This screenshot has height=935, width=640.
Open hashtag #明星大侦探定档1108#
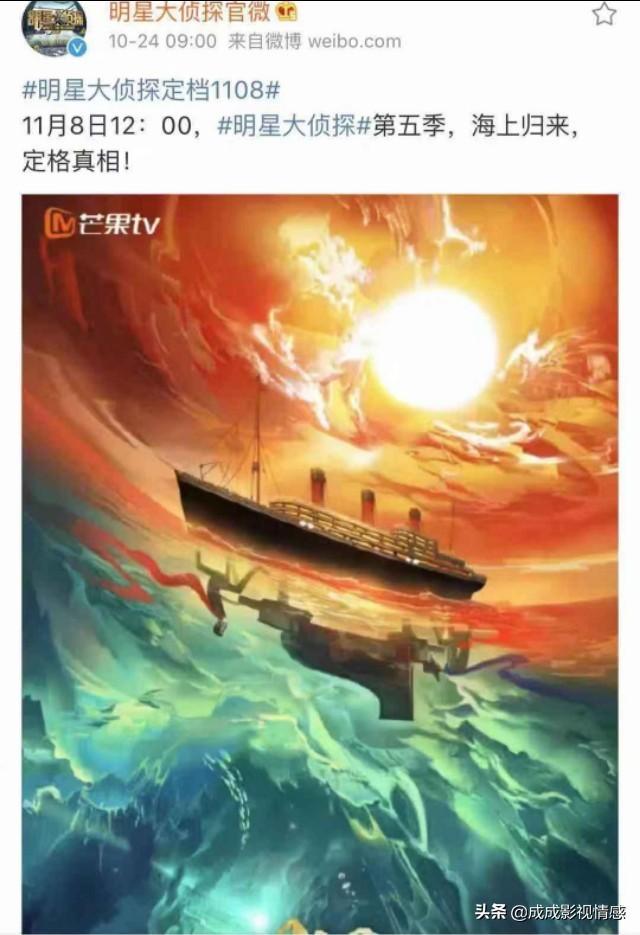tap(151, 89)
